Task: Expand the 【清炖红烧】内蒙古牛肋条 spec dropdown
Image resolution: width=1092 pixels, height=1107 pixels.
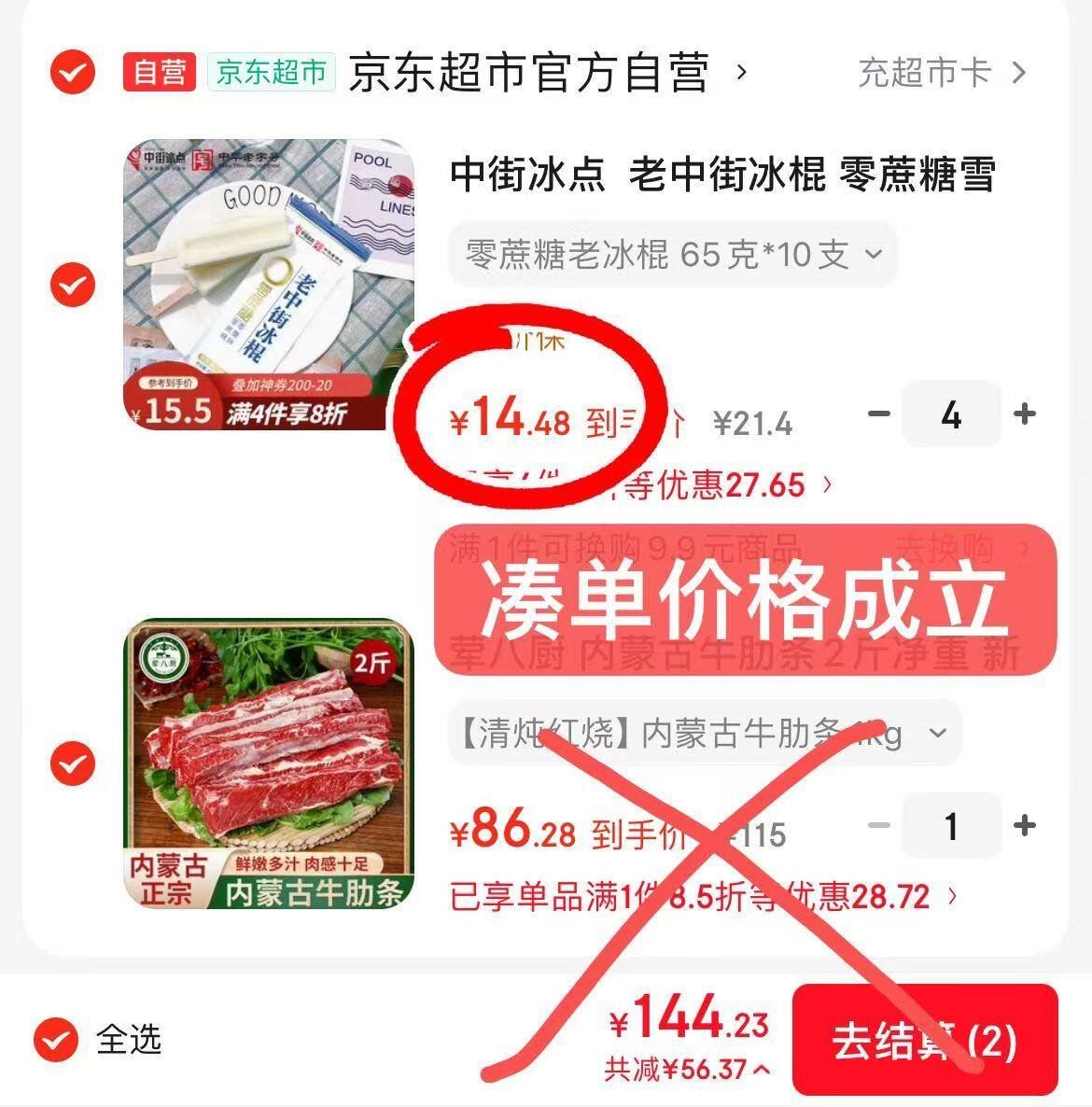Action: 705,734
